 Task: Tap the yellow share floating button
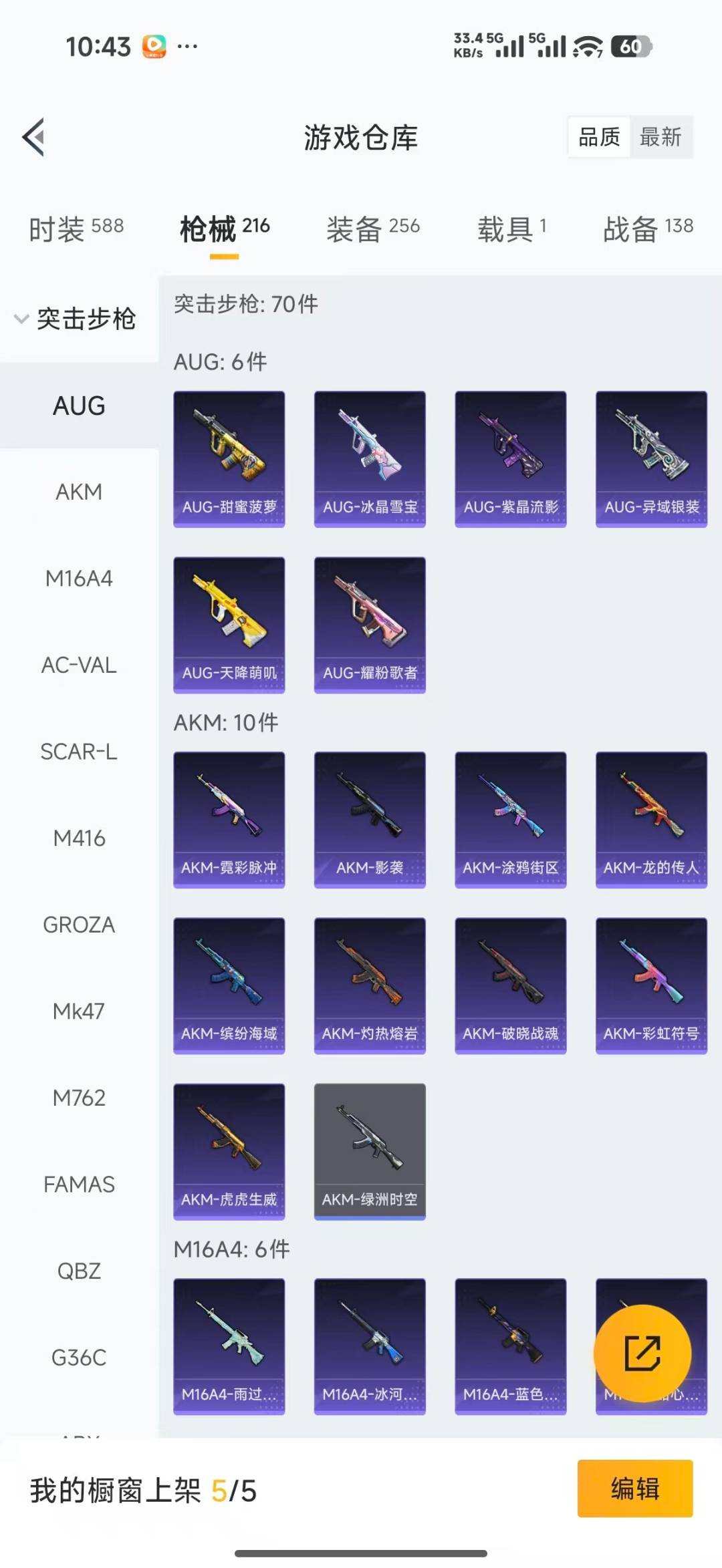[642, 1353]
